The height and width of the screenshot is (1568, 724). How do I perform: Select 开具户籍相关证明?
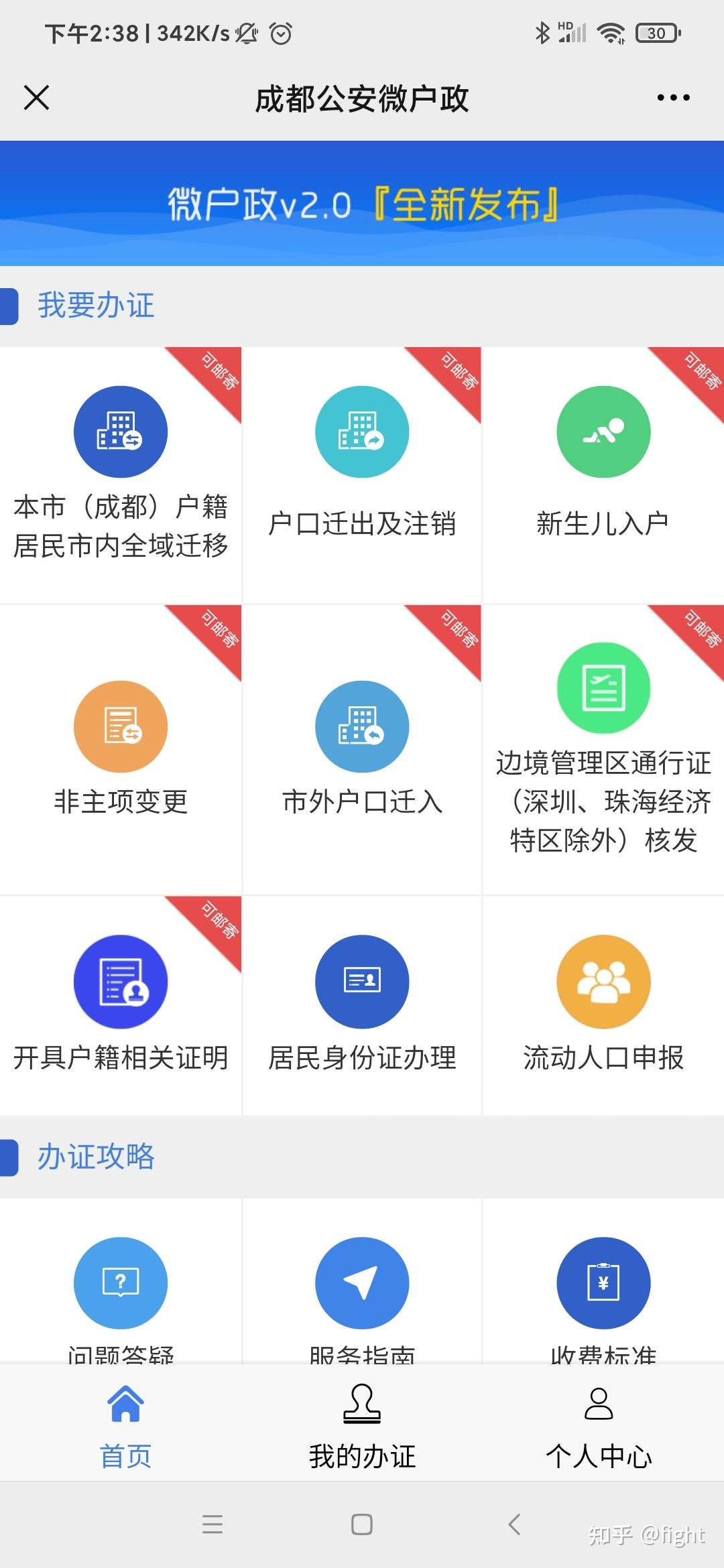coord(121,1005)
